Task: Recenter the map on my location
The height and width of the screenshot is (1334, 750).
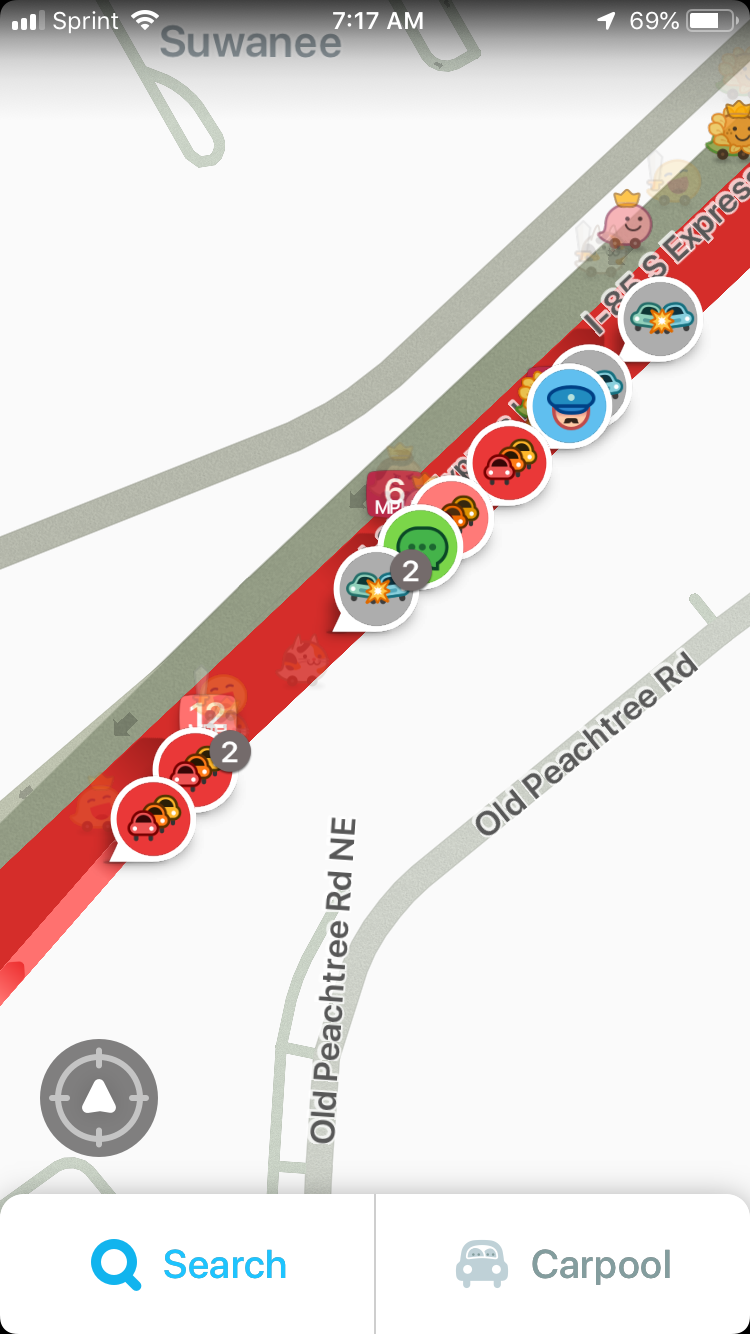Action: [x=98, y=1098]
